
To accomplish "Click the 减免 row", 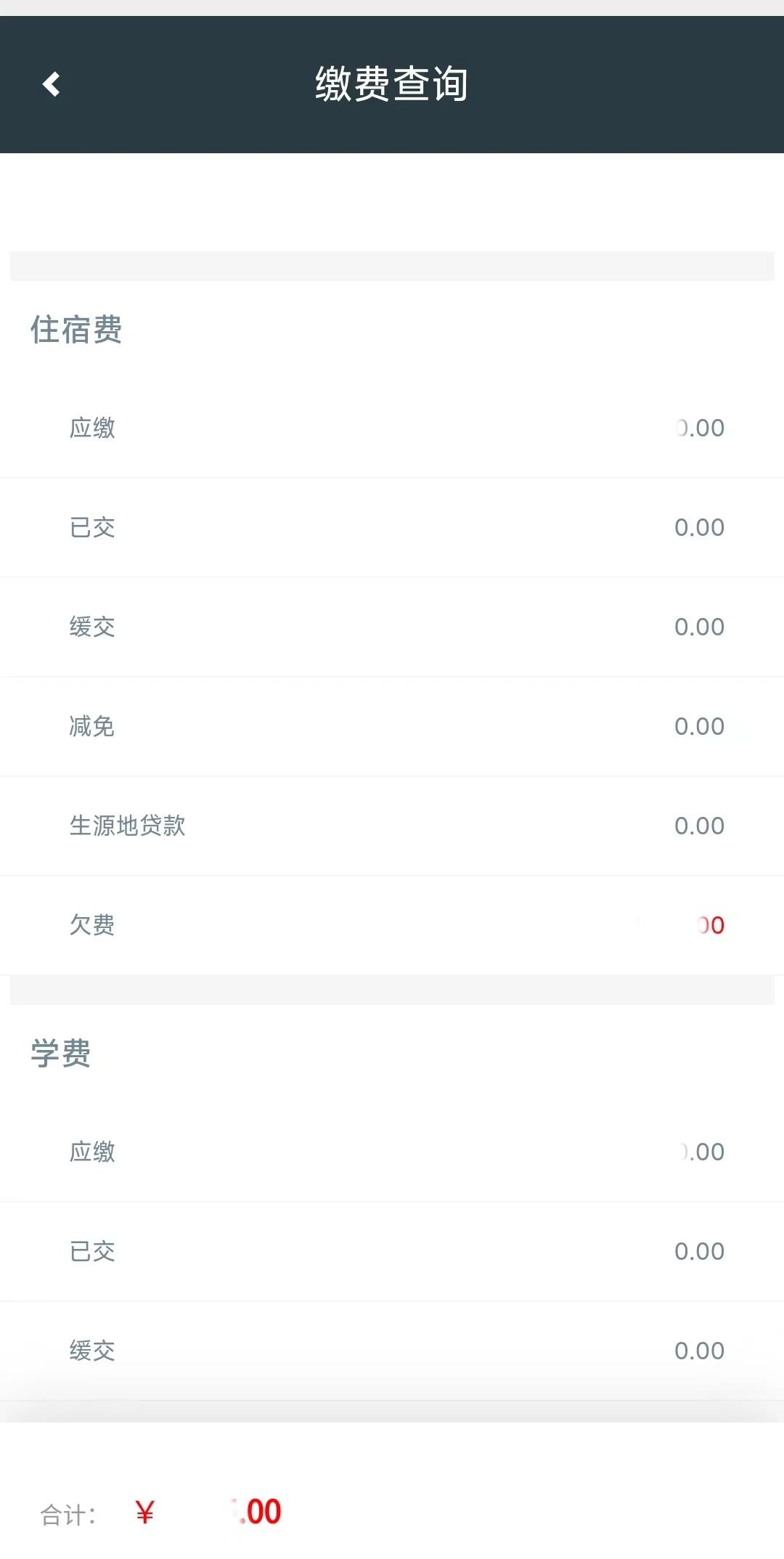I will coord(392,726).
